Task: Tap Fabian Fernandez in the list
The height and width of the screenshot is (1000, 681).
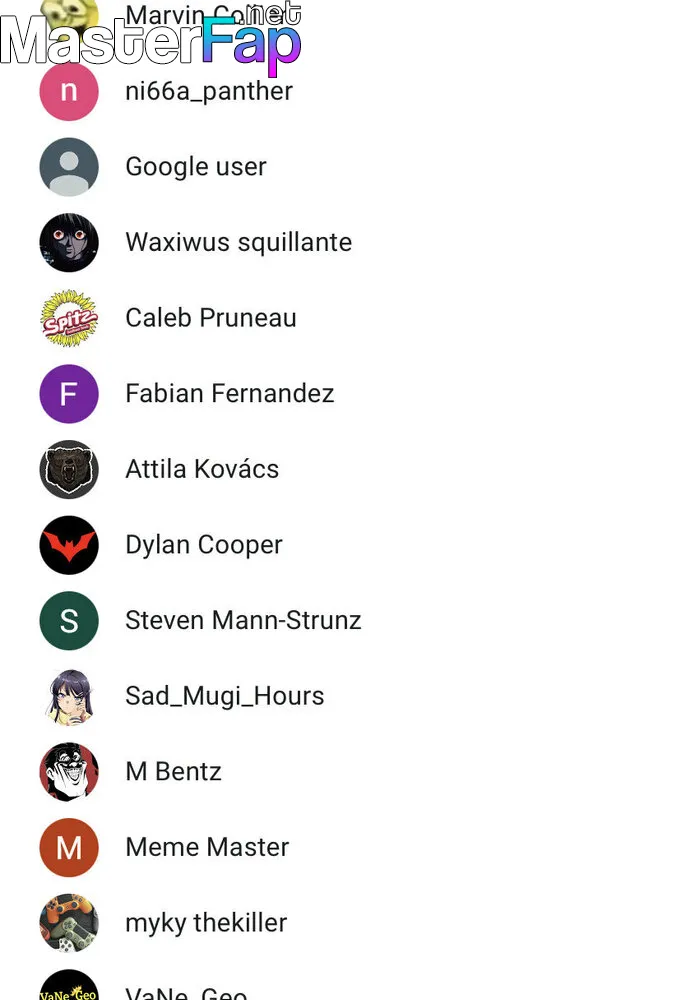Action: point(229,394)
